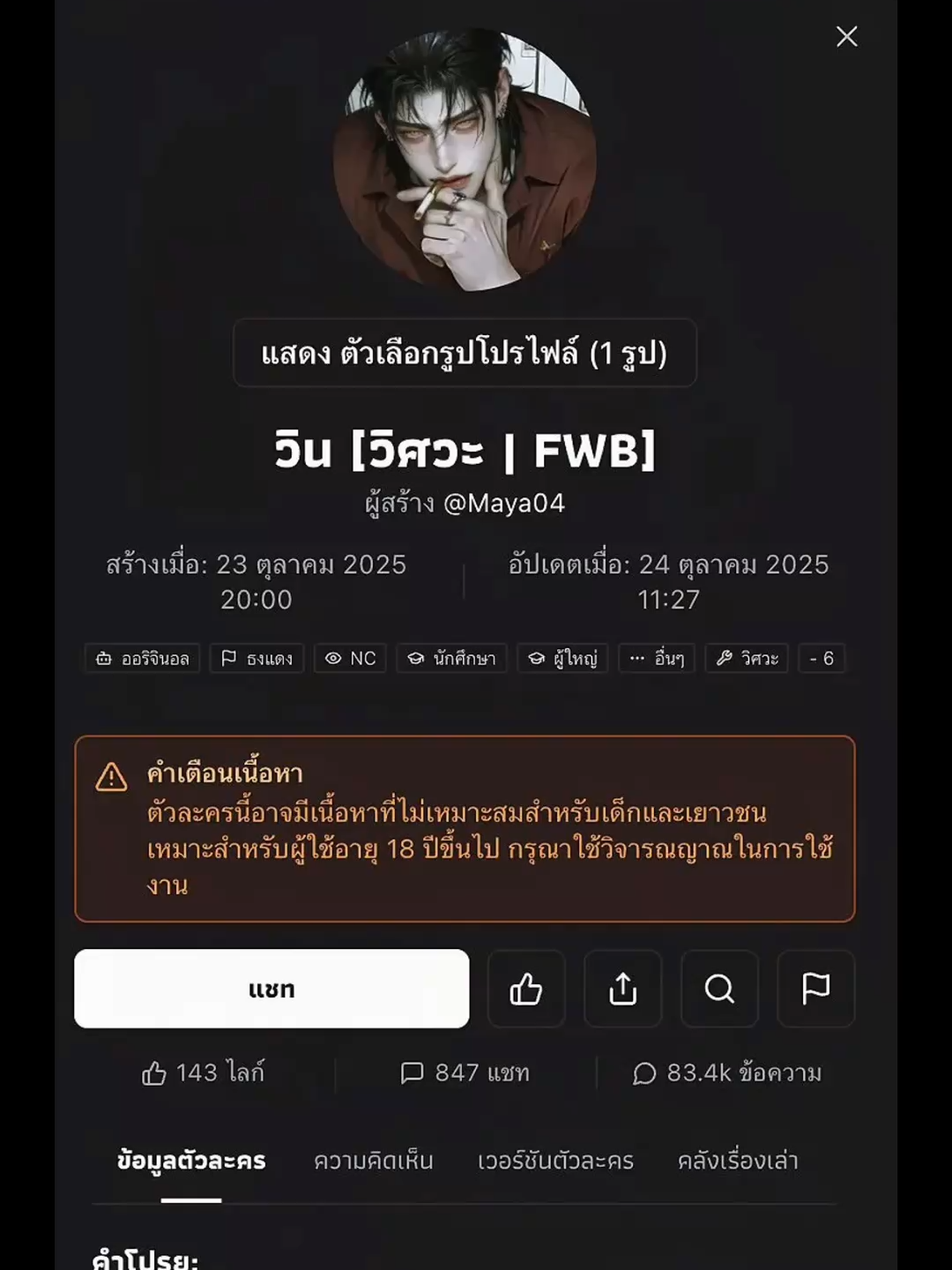Image resolution: width=952 pixels, height=1270 pixels.
Task: Tap the thumbs-up like icon
Action: [526, 990]
